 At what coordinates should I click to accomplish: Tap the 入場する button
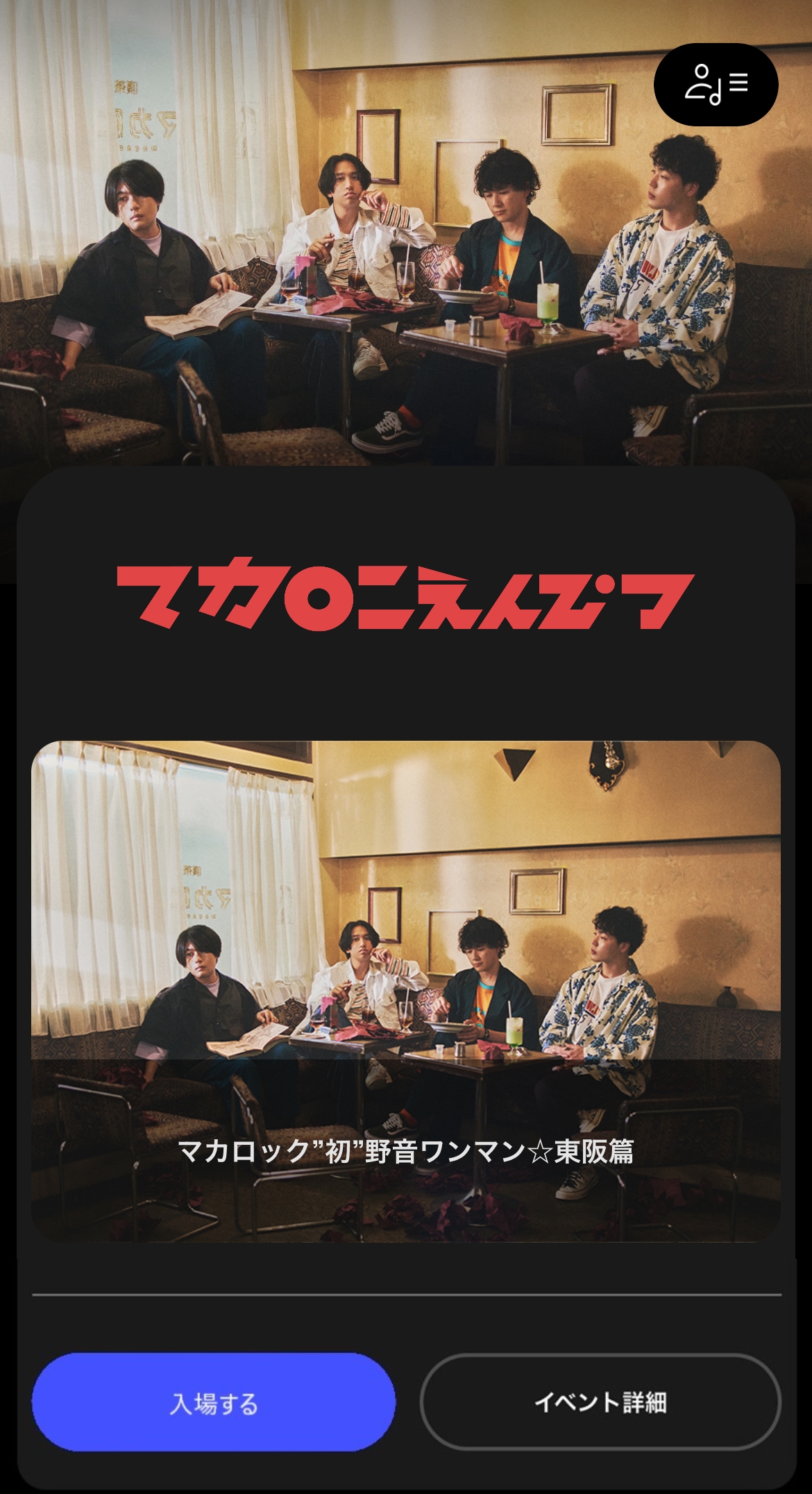[214, 1402]
